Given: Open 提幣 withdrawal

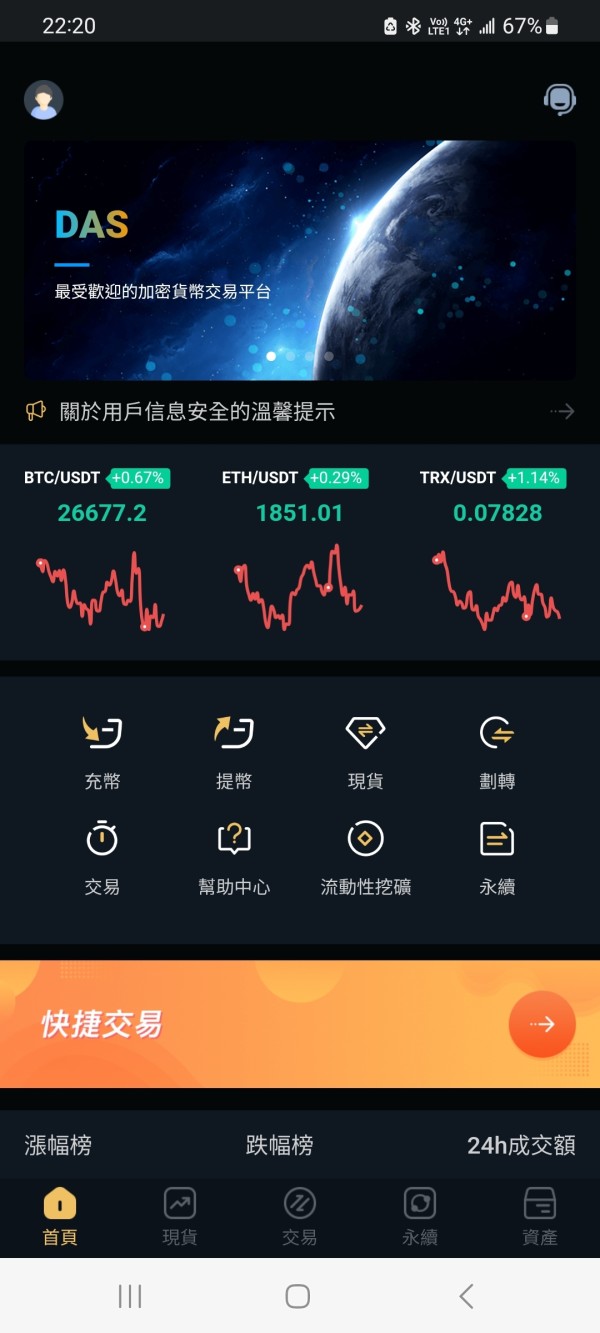Looking at the screenshot, I should [x=234, y=752].
